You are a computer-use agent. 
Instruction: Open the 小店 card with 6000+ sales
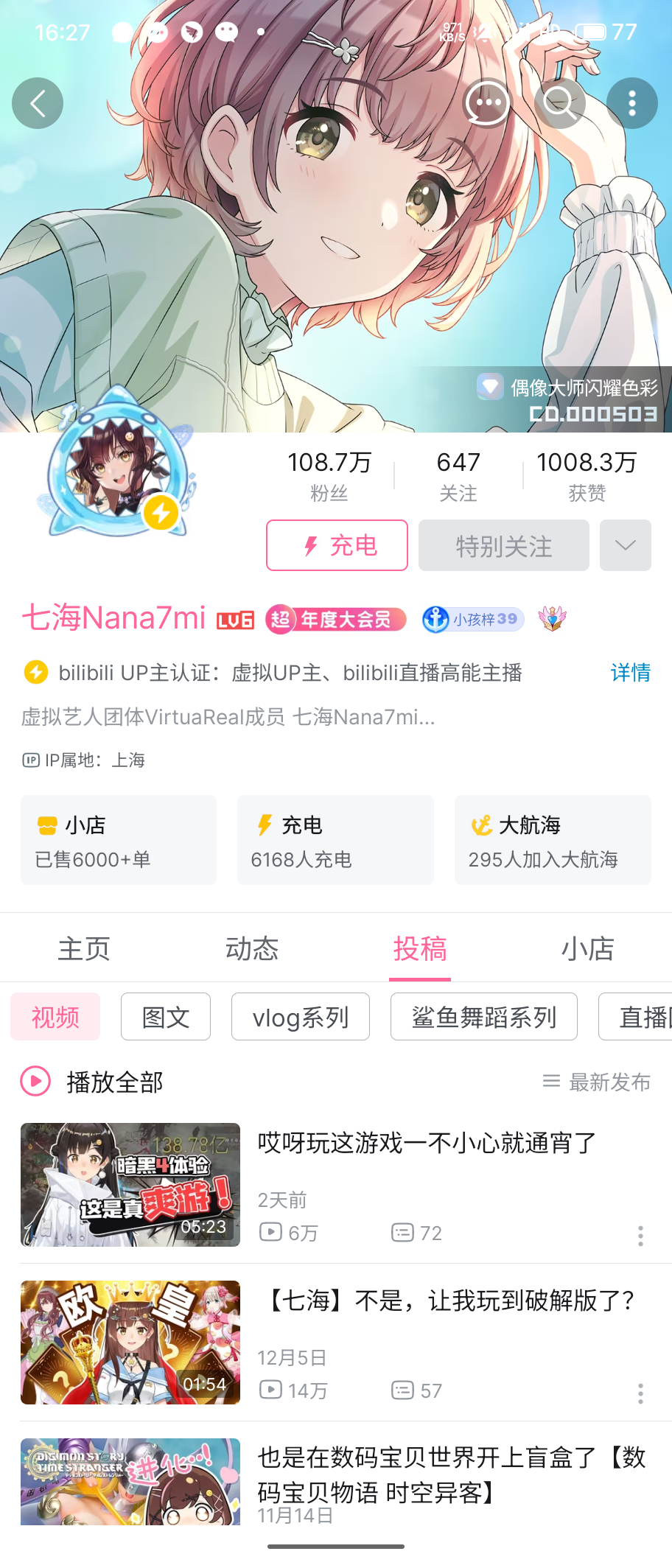coord(119,840)
